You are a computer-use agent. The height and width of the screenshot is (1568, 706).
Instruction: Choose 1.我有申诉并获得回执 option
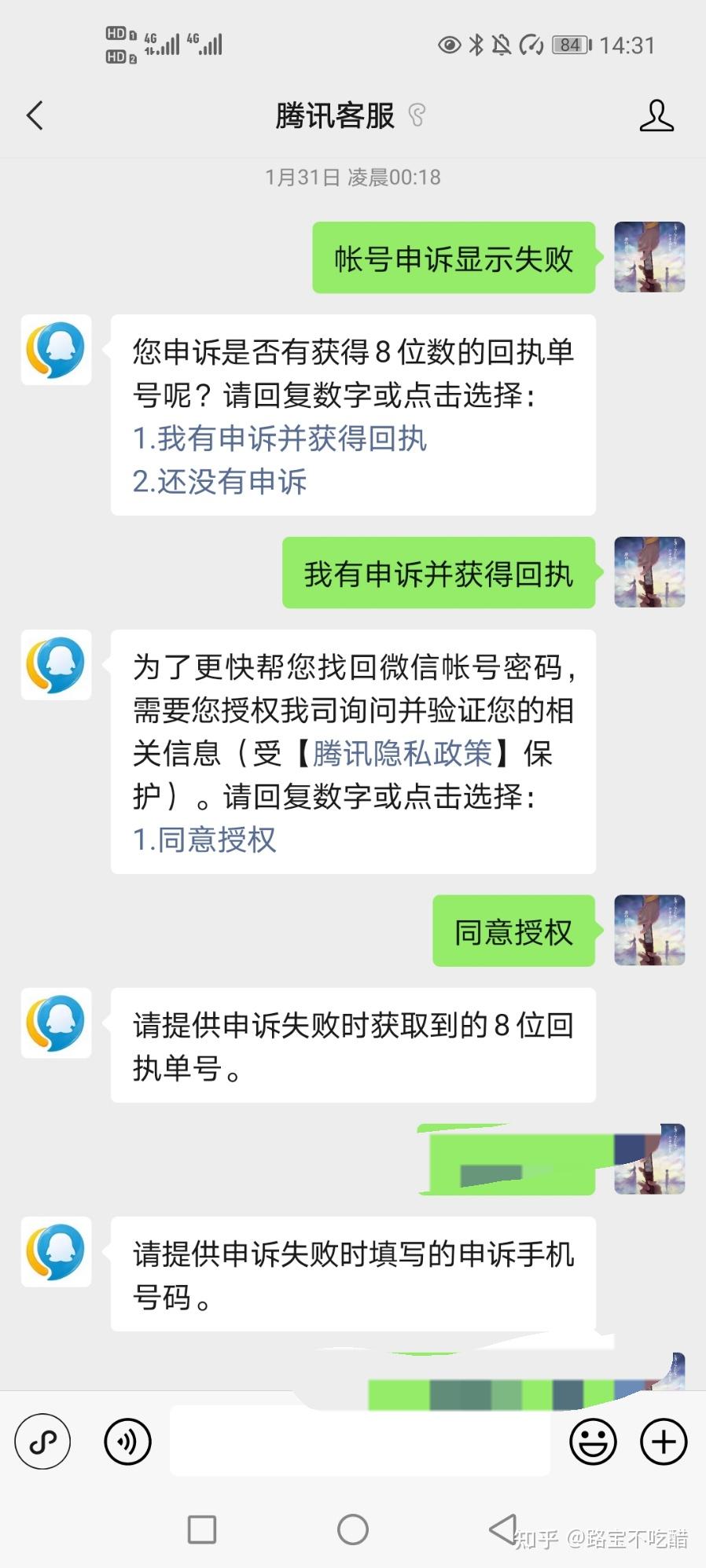tap(279, 440)
